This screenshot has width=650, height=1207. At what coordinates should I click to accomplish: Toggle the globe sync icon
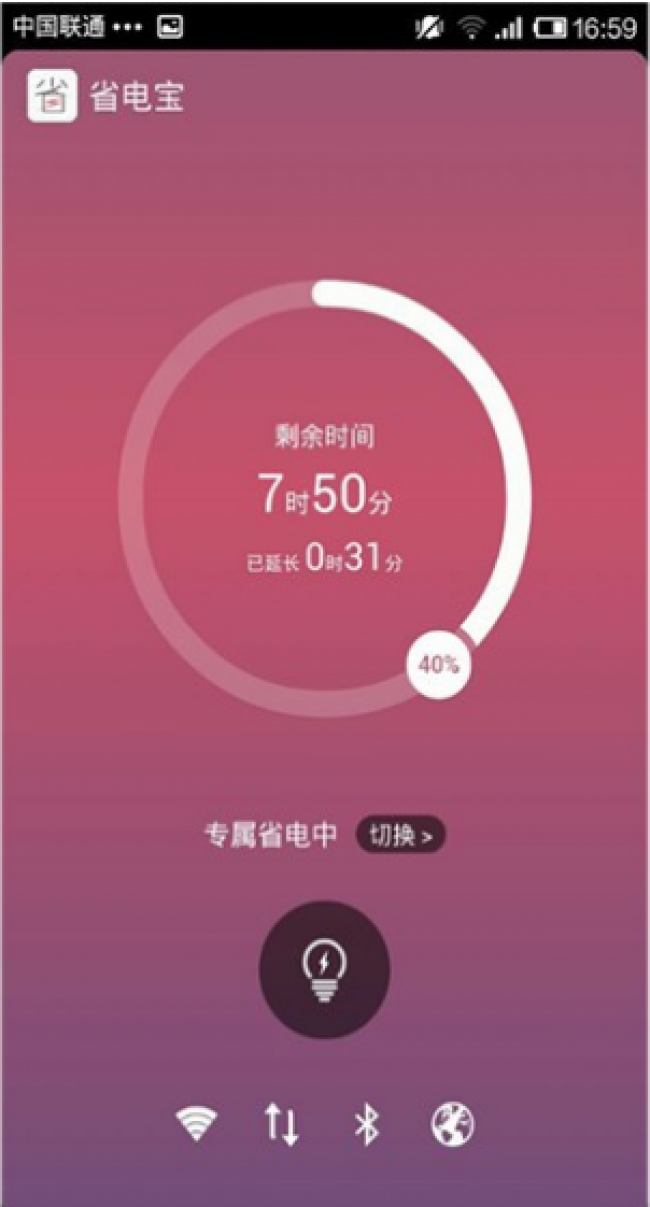(x=452, y=1125)
